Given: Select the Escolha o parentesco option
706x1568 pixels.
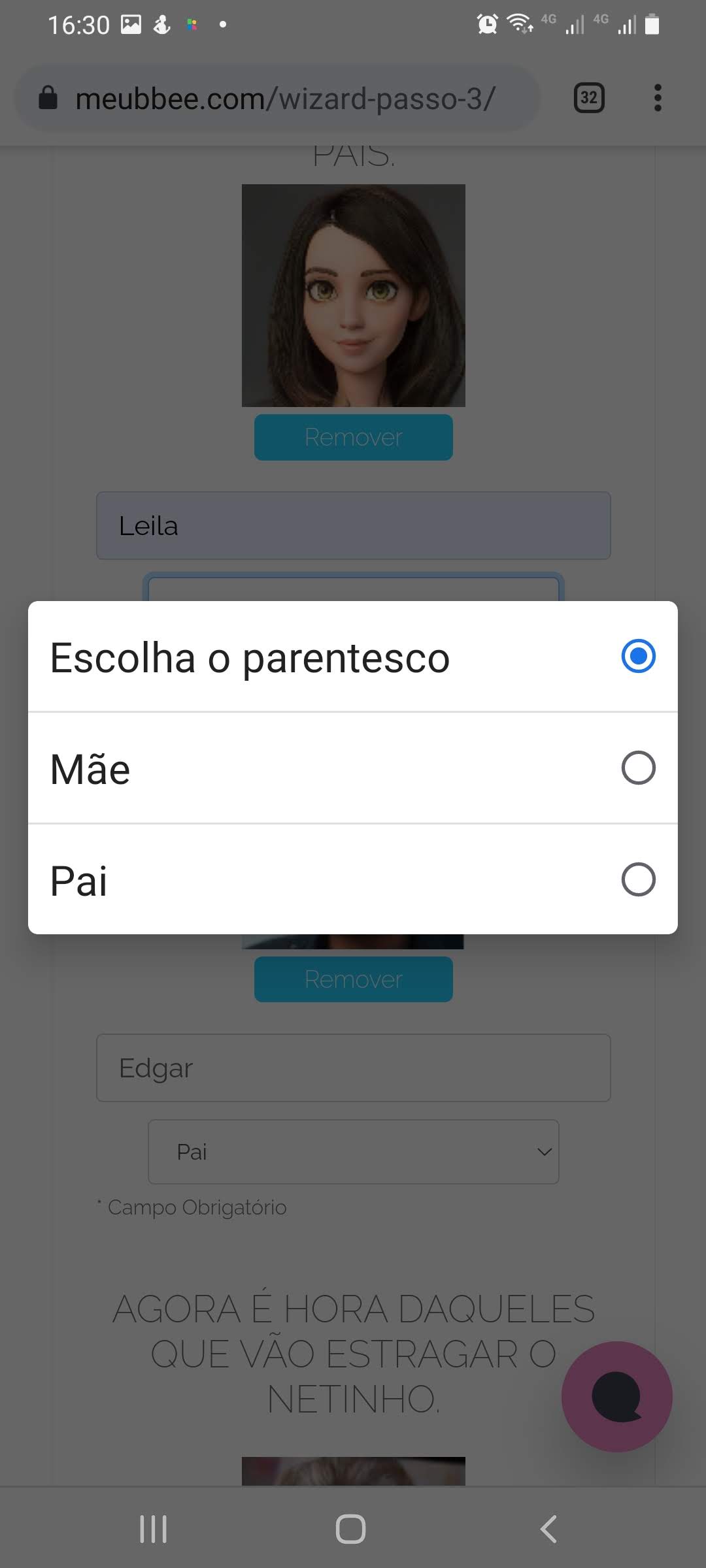Looking at the screenshot, I should pos(353,657).
